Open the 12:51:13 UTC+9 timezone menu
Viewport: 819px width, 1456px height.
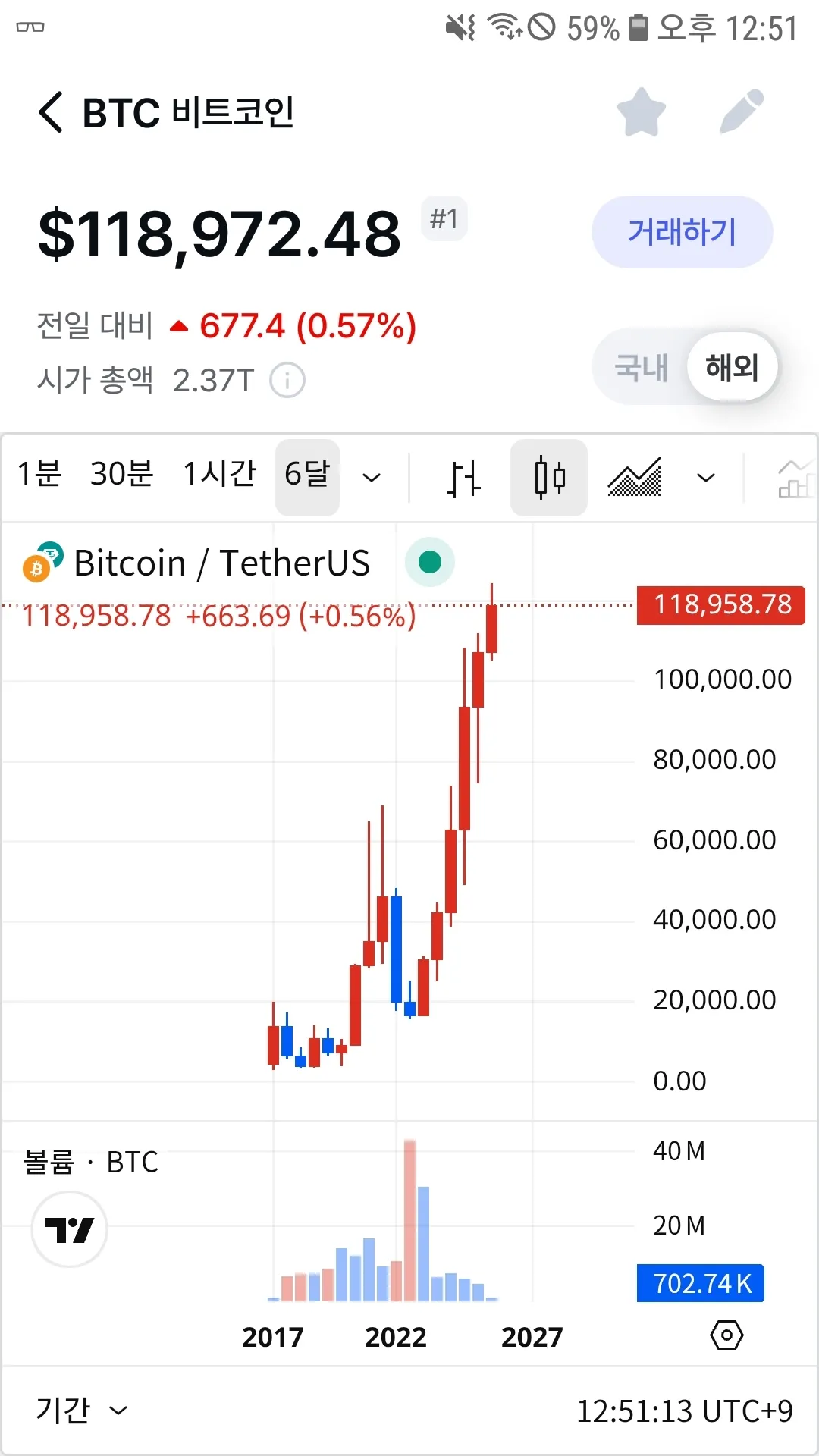pos(684,1411)
